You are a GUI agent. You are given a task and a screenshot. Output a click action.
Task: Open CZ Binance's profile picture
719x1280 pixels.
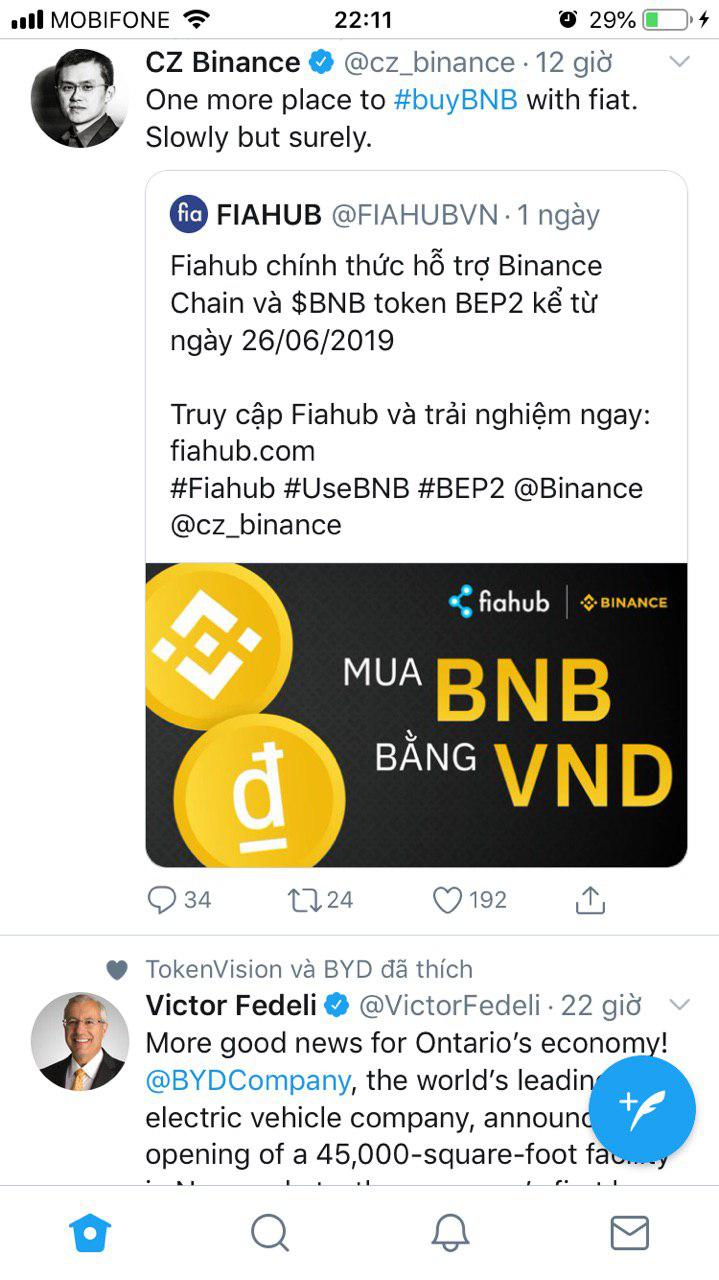80,98
